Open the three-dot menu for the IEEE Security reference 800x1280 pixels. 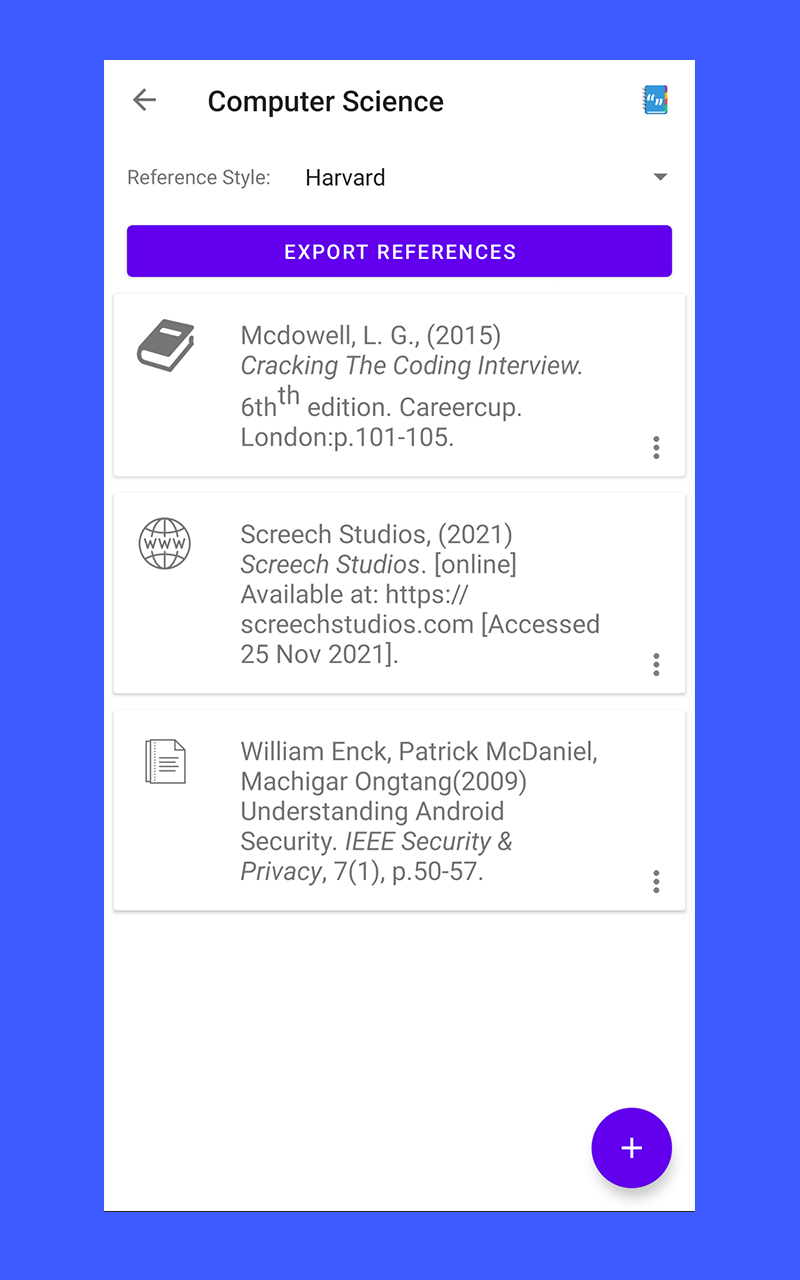coord(656,881)
